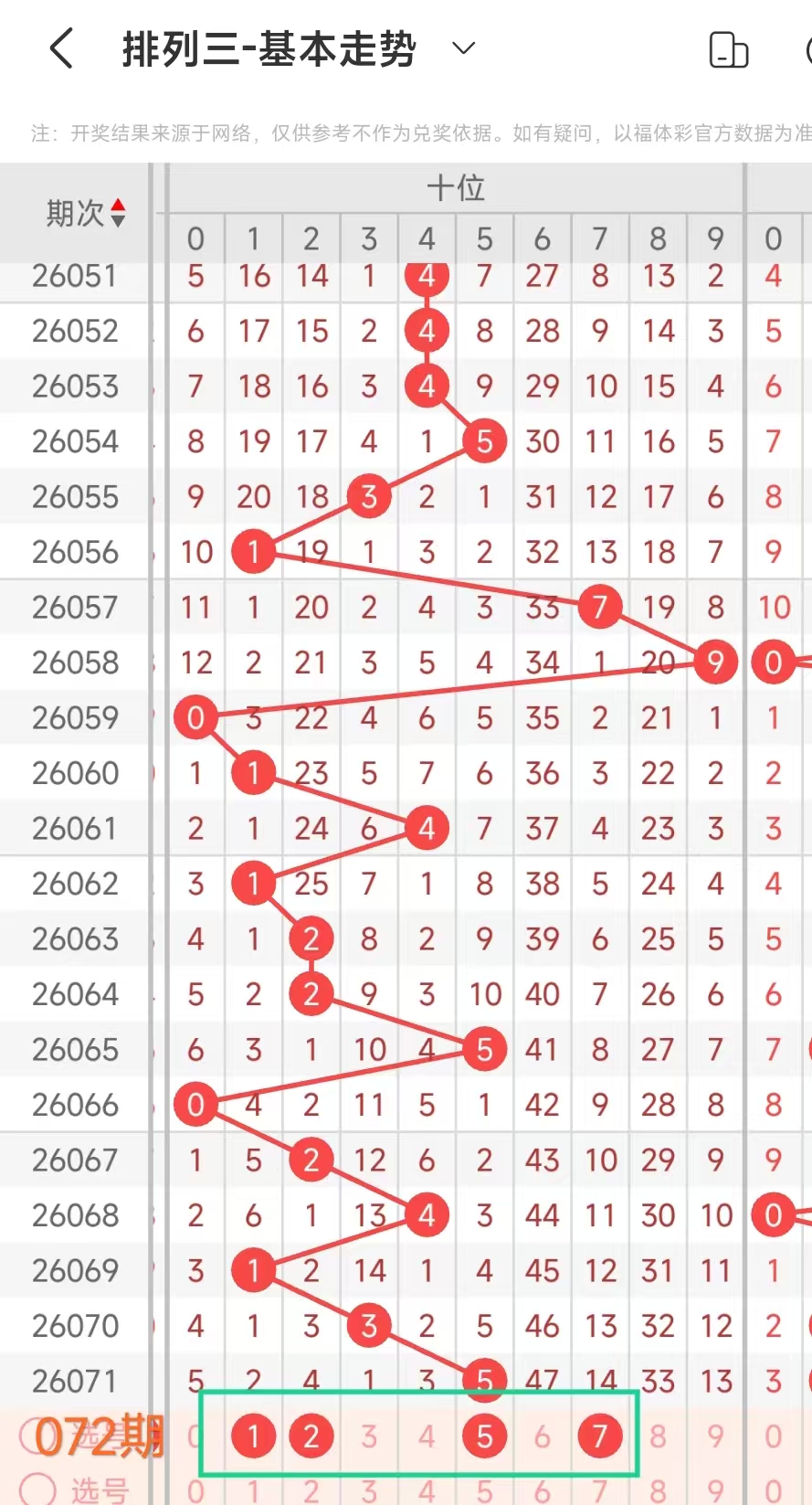Tap red ball 2 in the 072期 selection row
The image size is (812, 1505).
click(311, 1436)
